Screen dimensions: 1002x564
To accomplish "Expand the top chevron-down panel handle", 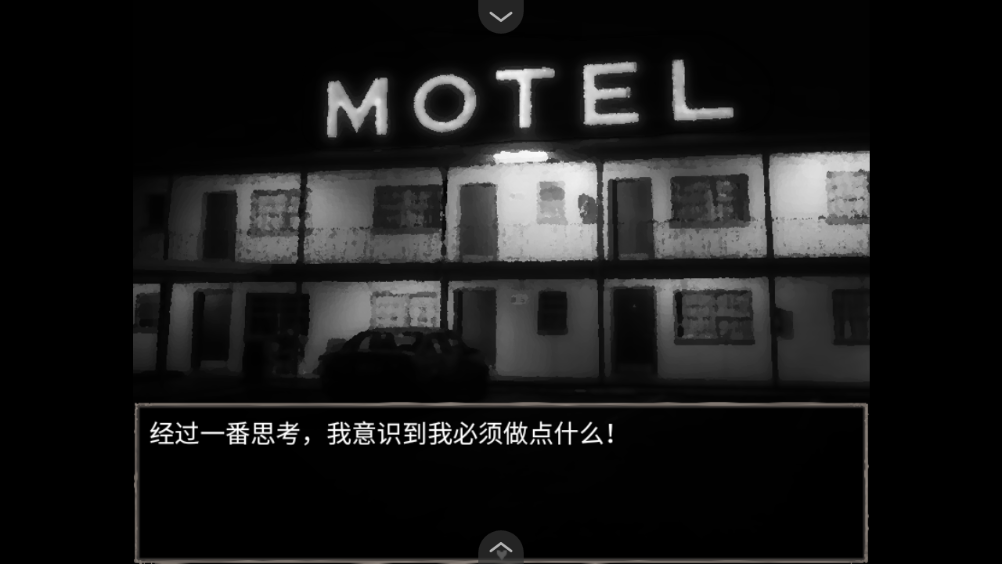I will [x=501, y=15].
